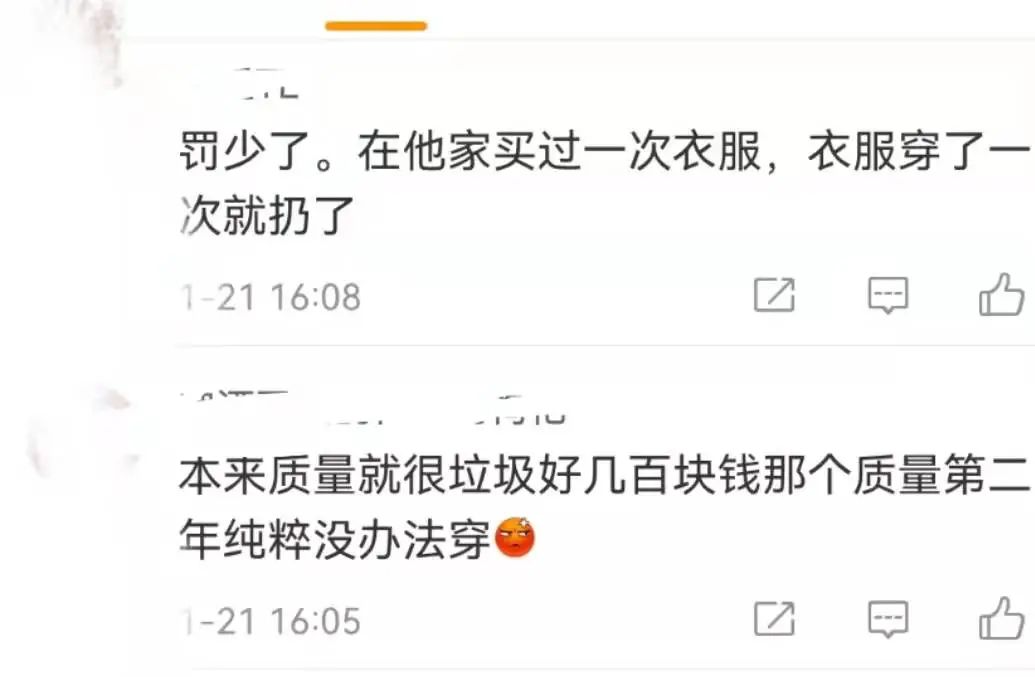This screenshot has height=677, width=1035.
Task: Like the comment posted at 16:05
Action: tap(1001, 619)
